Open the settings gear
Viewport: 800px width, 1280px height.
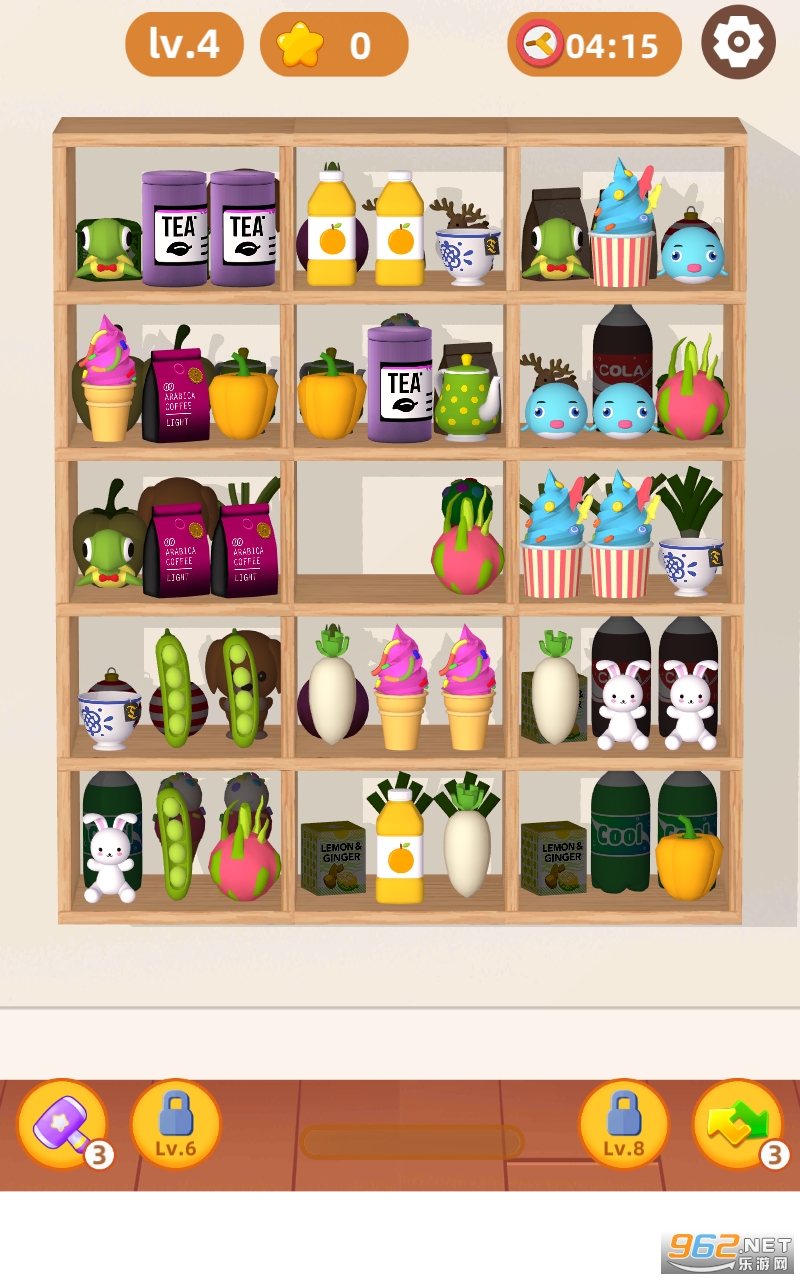point(738,42)
